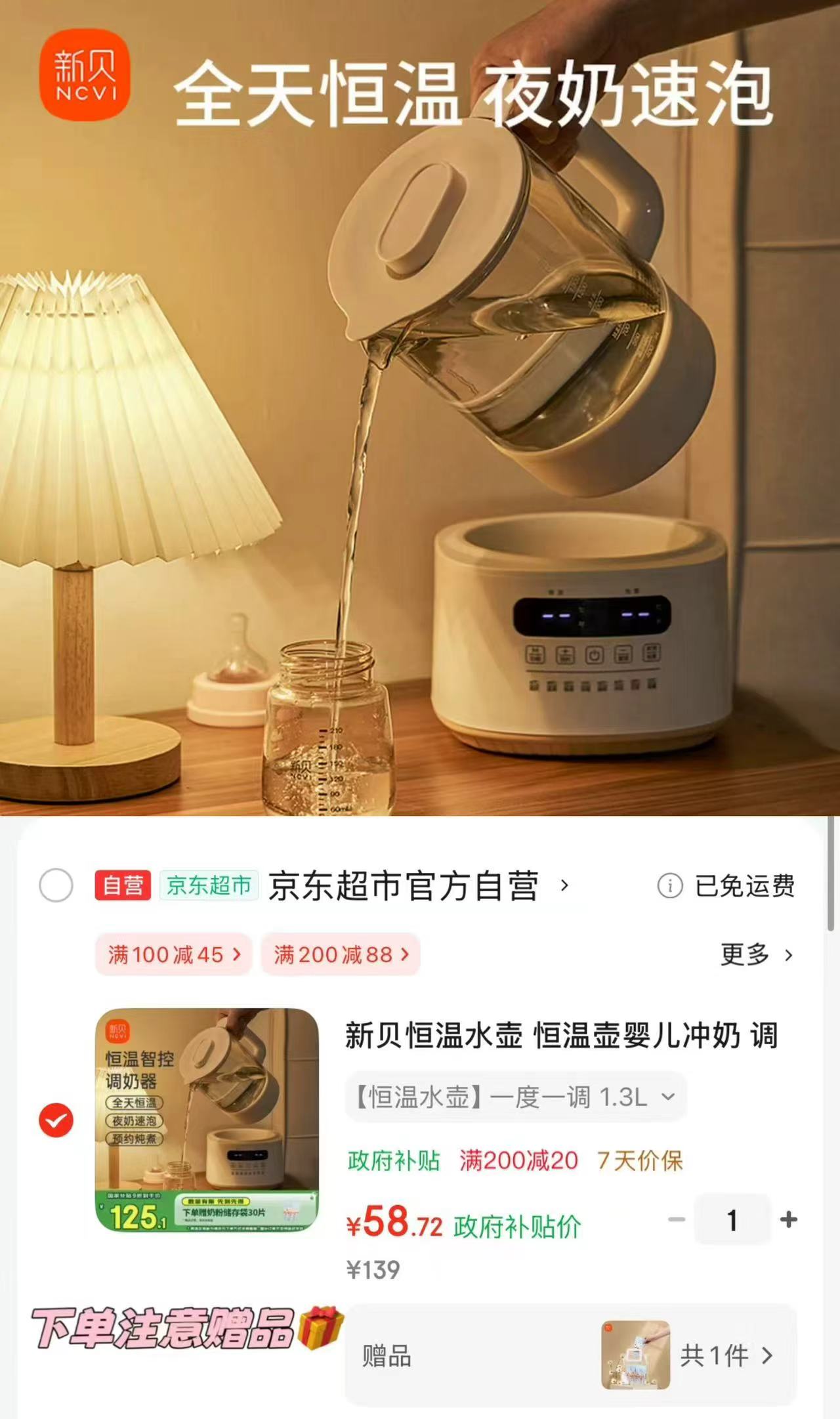The height and width of the screenshot is (1419, 840).
Task: Open the spec selector 一度一调 1.3L
Action: point(515,1096)
